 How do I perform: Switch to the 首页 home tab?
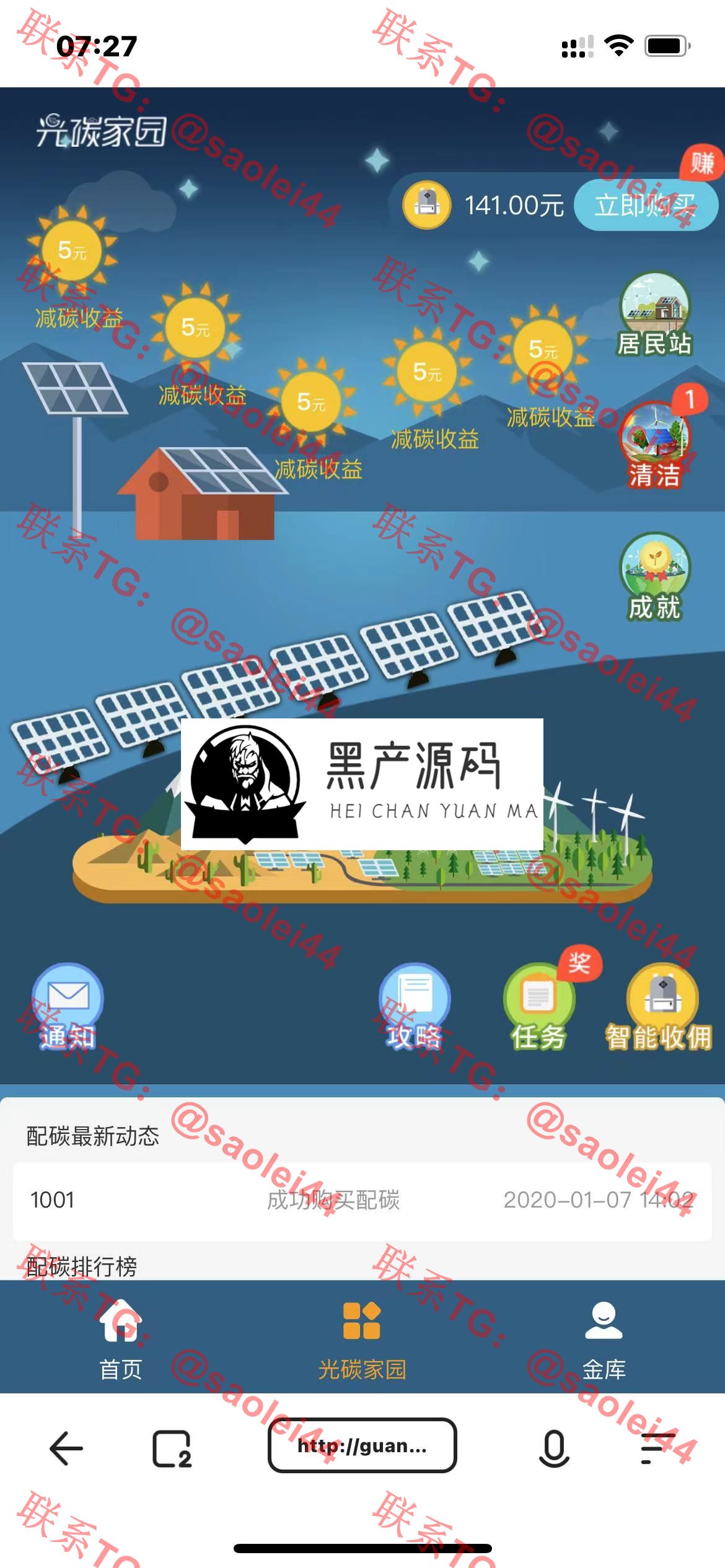coord(121,1338)
